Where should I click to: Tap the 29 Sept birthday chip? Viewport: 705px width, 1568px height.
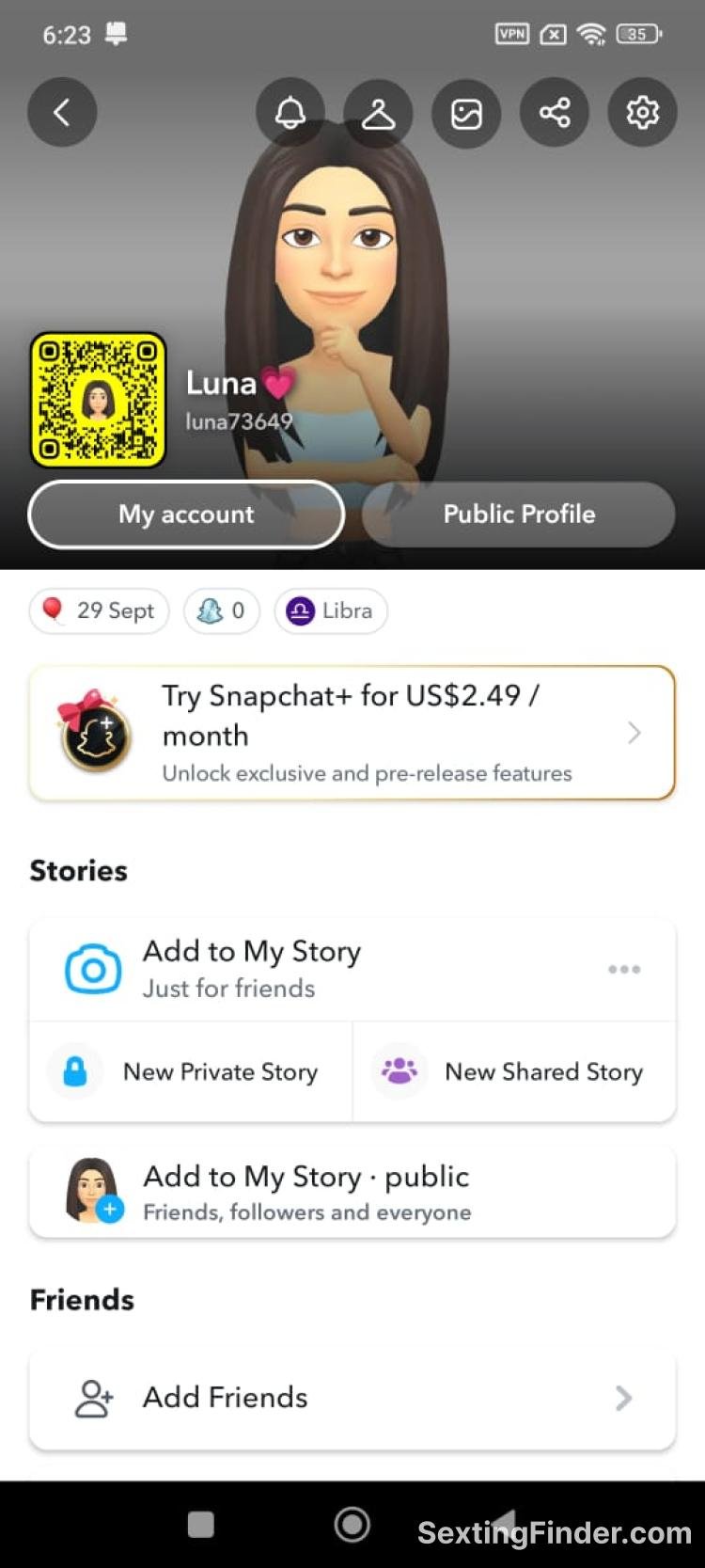click(x=100, y=610)
